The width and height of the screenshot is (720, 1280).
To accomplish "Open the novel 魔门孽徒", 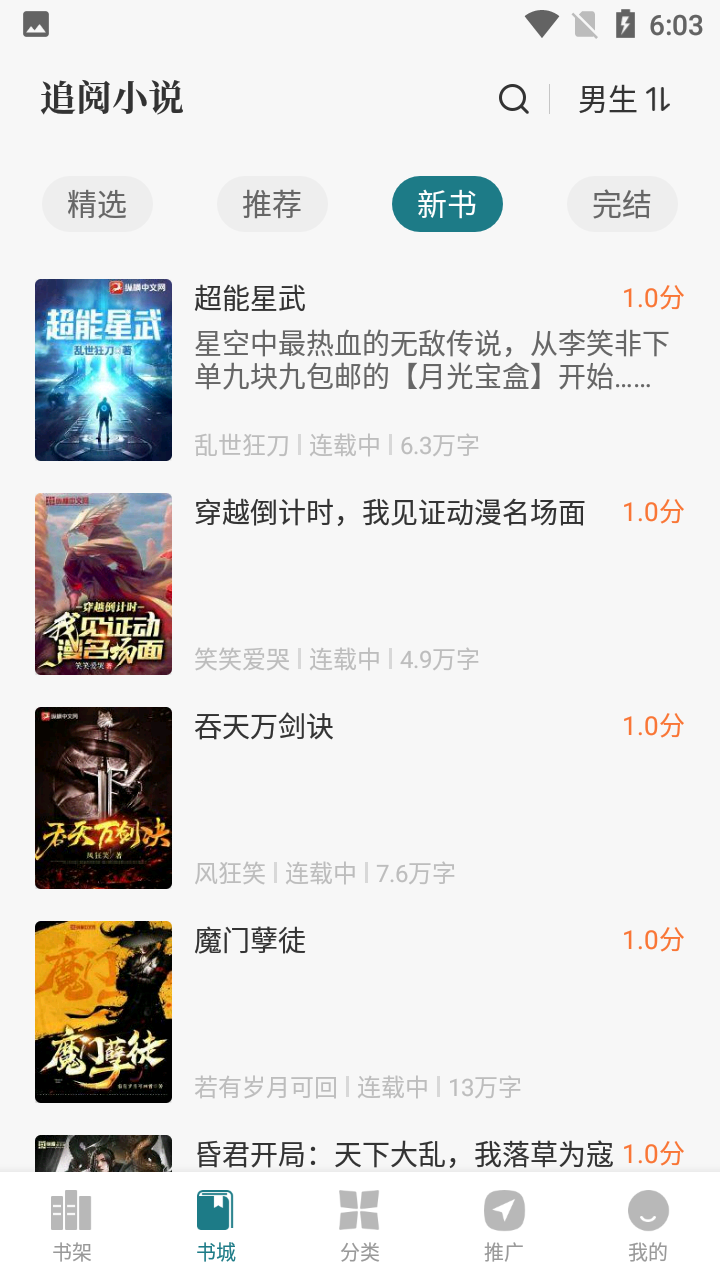I will point(360,1012).
